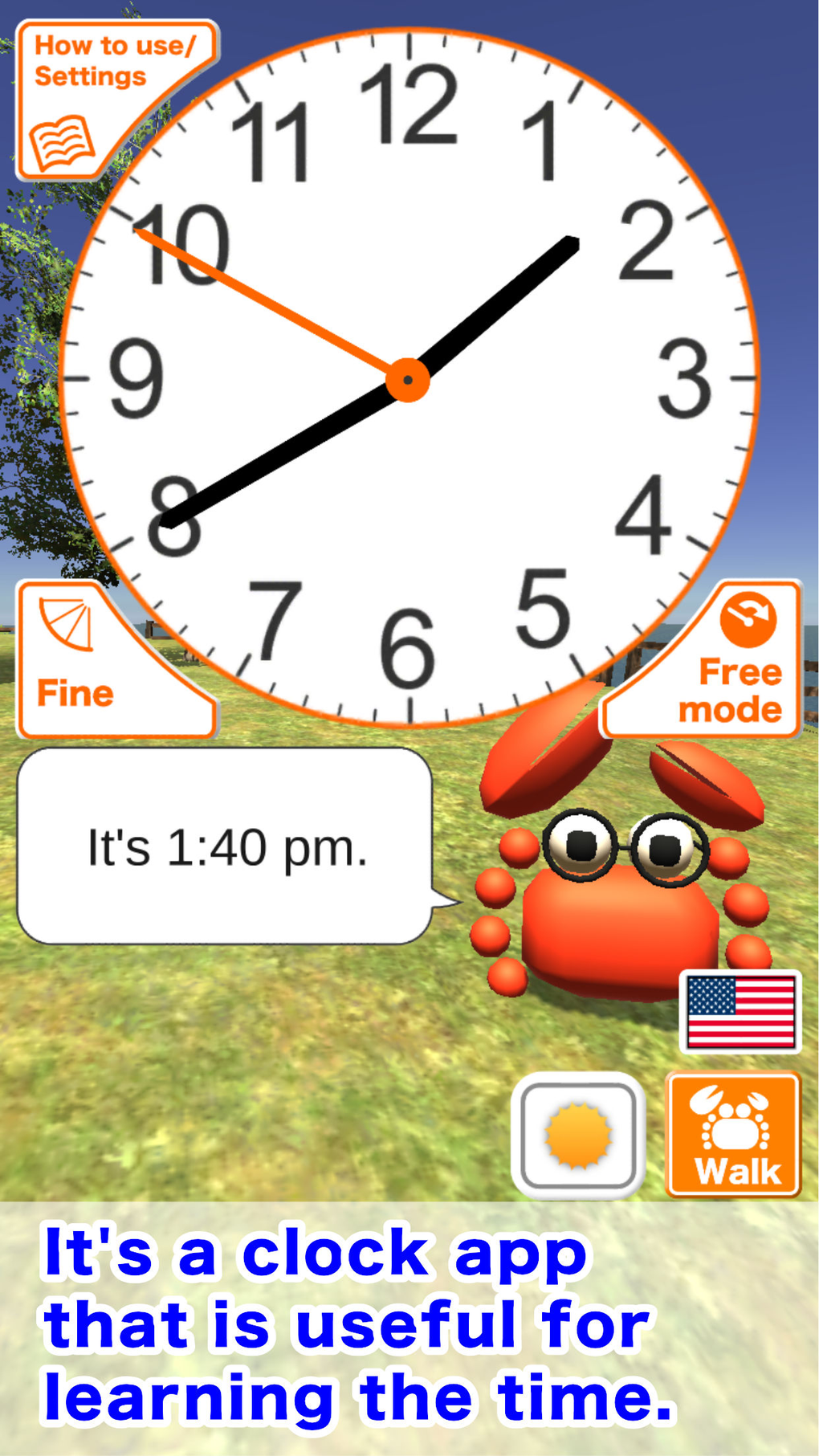Click the orange clock center dot
819x1456 pixels.
(409, 380)
